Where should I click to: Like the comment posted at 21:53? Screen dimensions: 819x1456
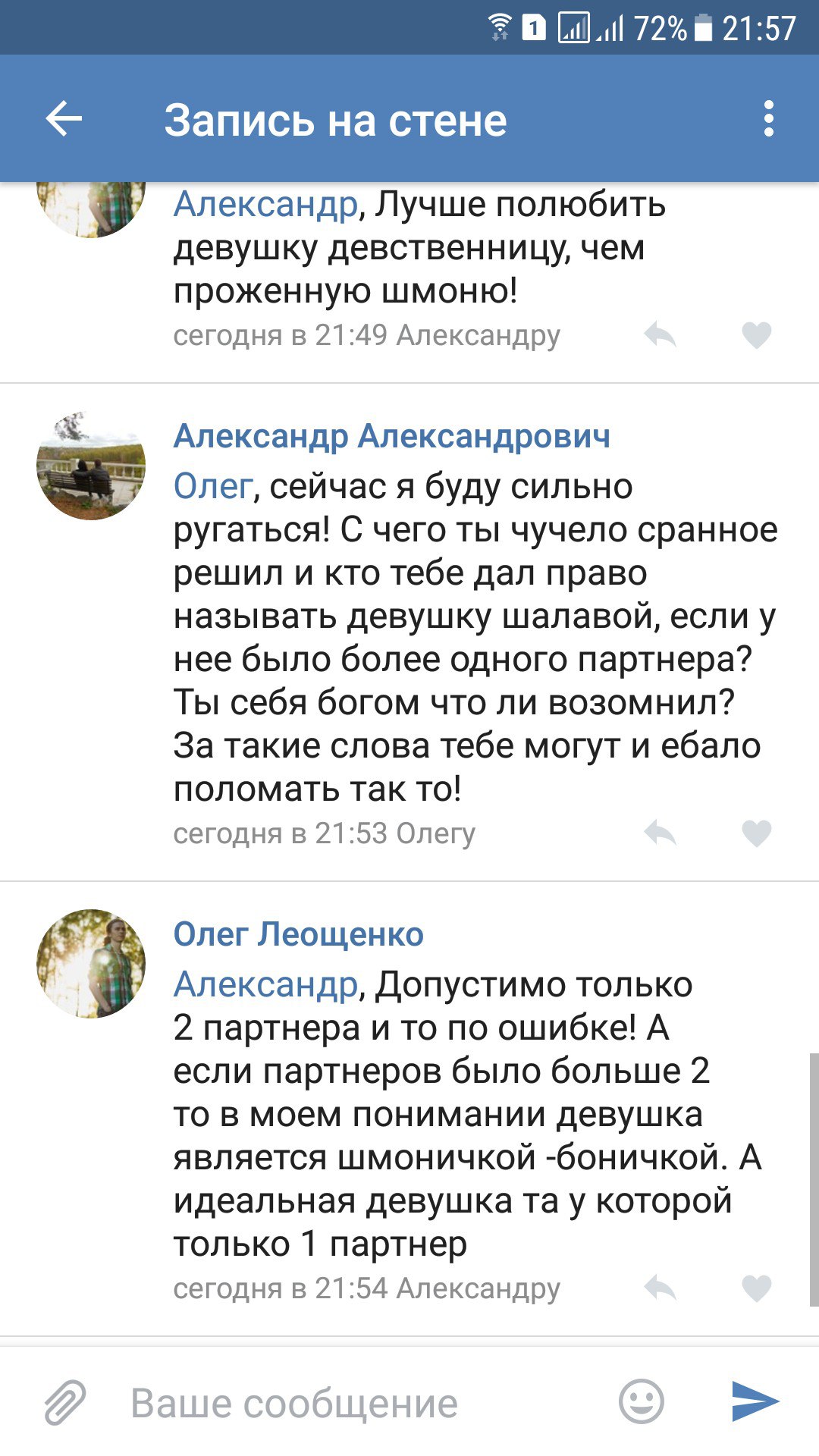tap(756, 833)
